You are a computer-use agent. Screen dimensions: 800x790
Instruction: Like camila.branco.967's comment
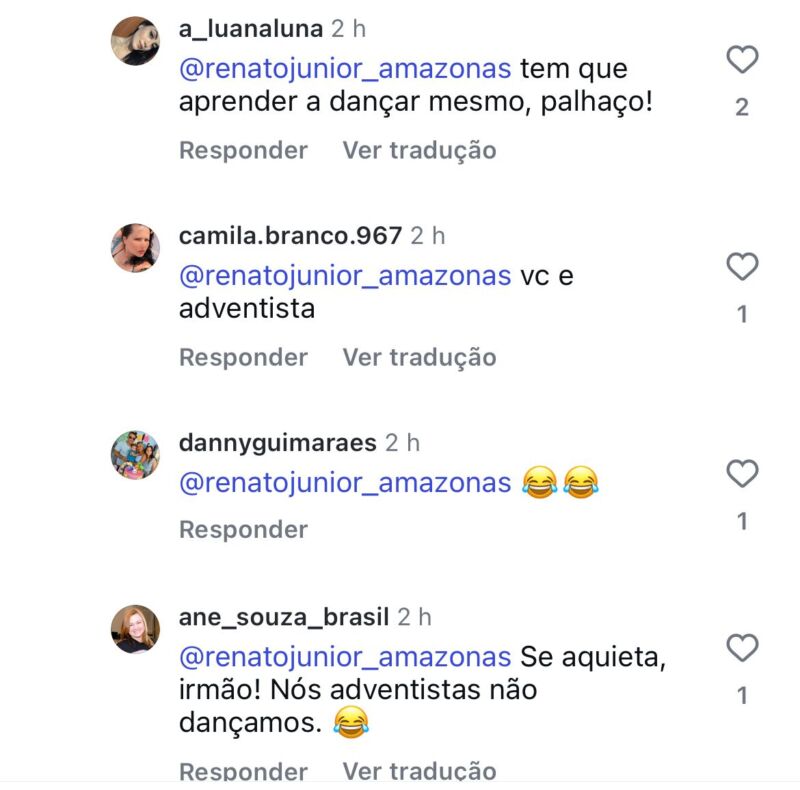(x=742, y=267)
